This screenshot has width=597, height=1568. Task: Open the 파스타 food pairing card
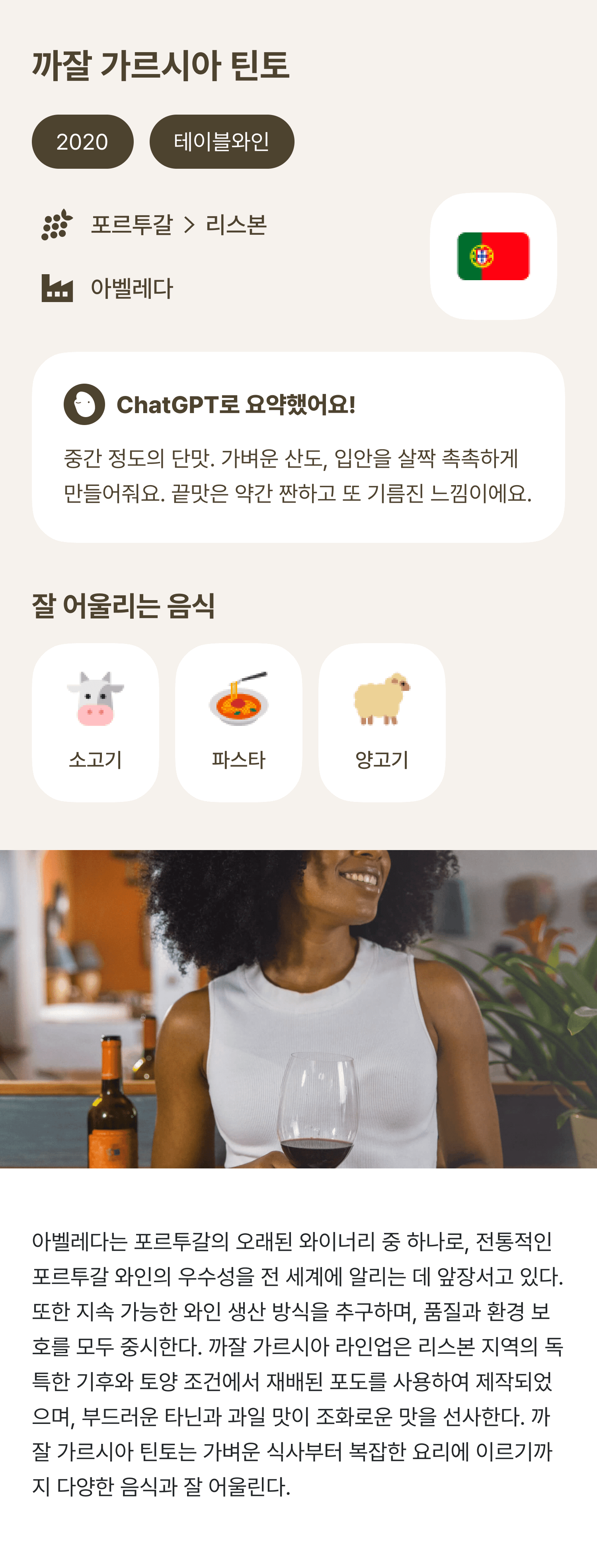(238, 723)
